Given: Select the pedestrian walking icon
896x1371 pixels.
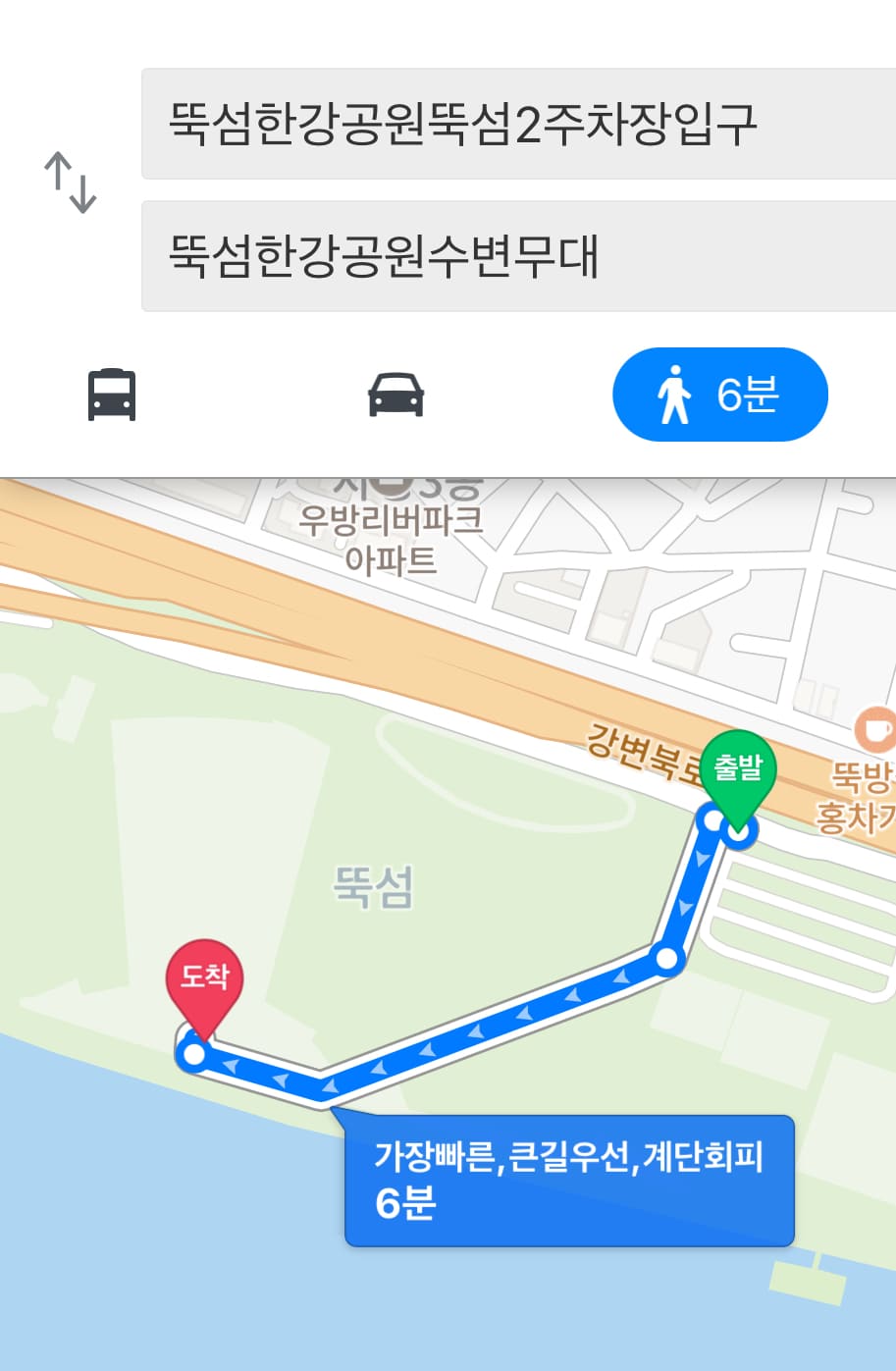Looking at the screenshot, I should coord(677,394).
